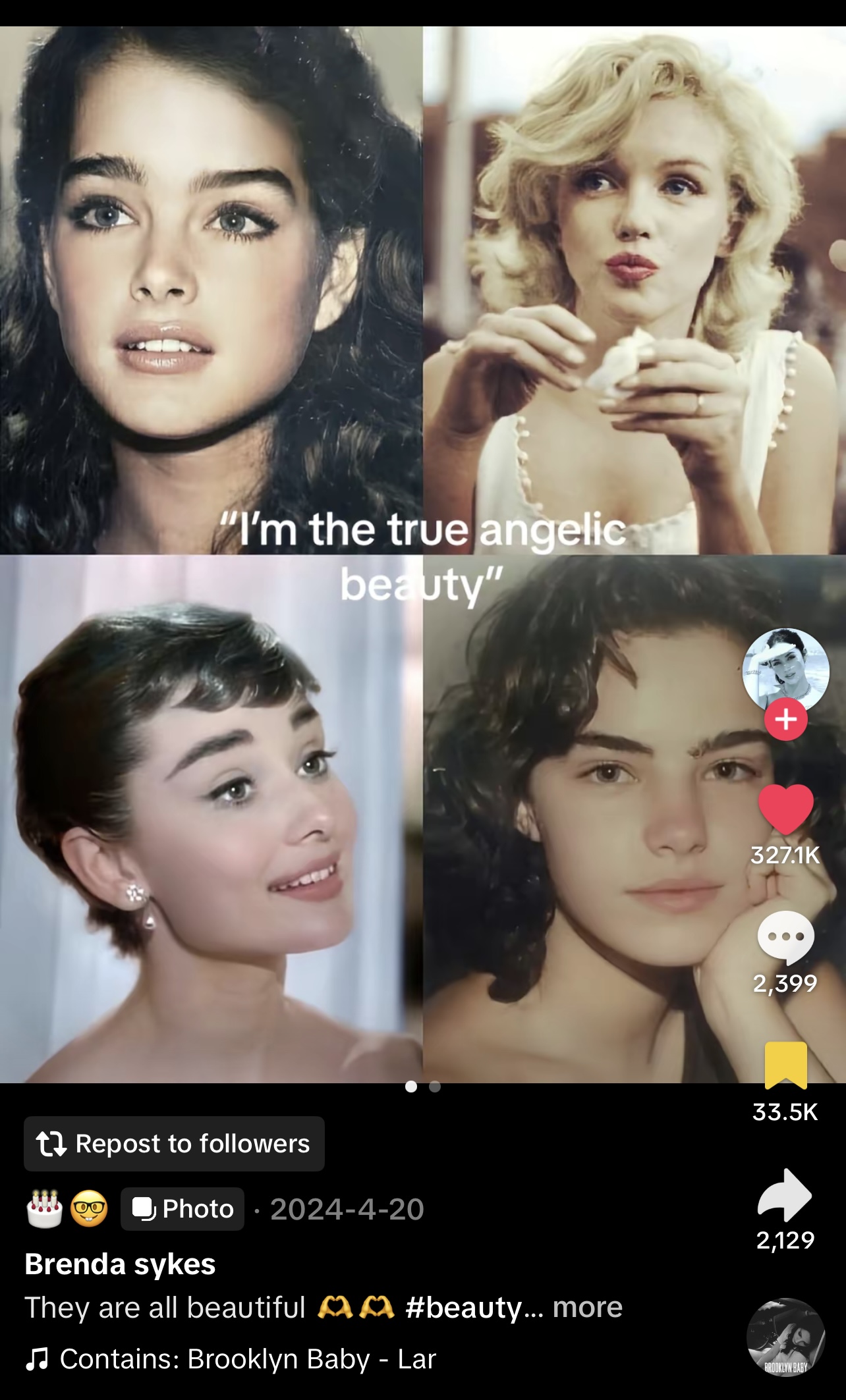Tap Repost to followers
Image resolution: width=846 pixels, height=1400 pixels.
click(x=174, y=1144)
